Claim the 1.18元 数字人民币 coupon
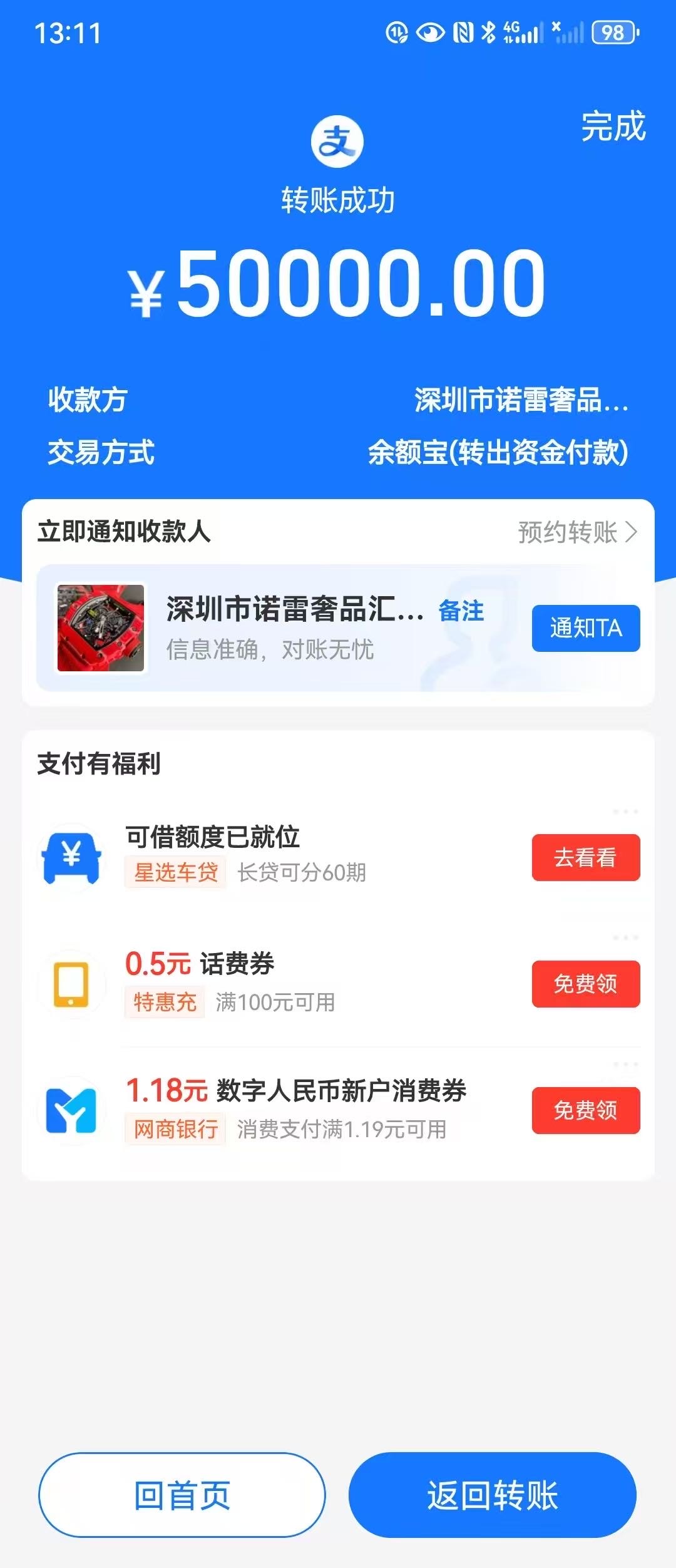Viewport: 676px width, 1568px height. 586,1110
